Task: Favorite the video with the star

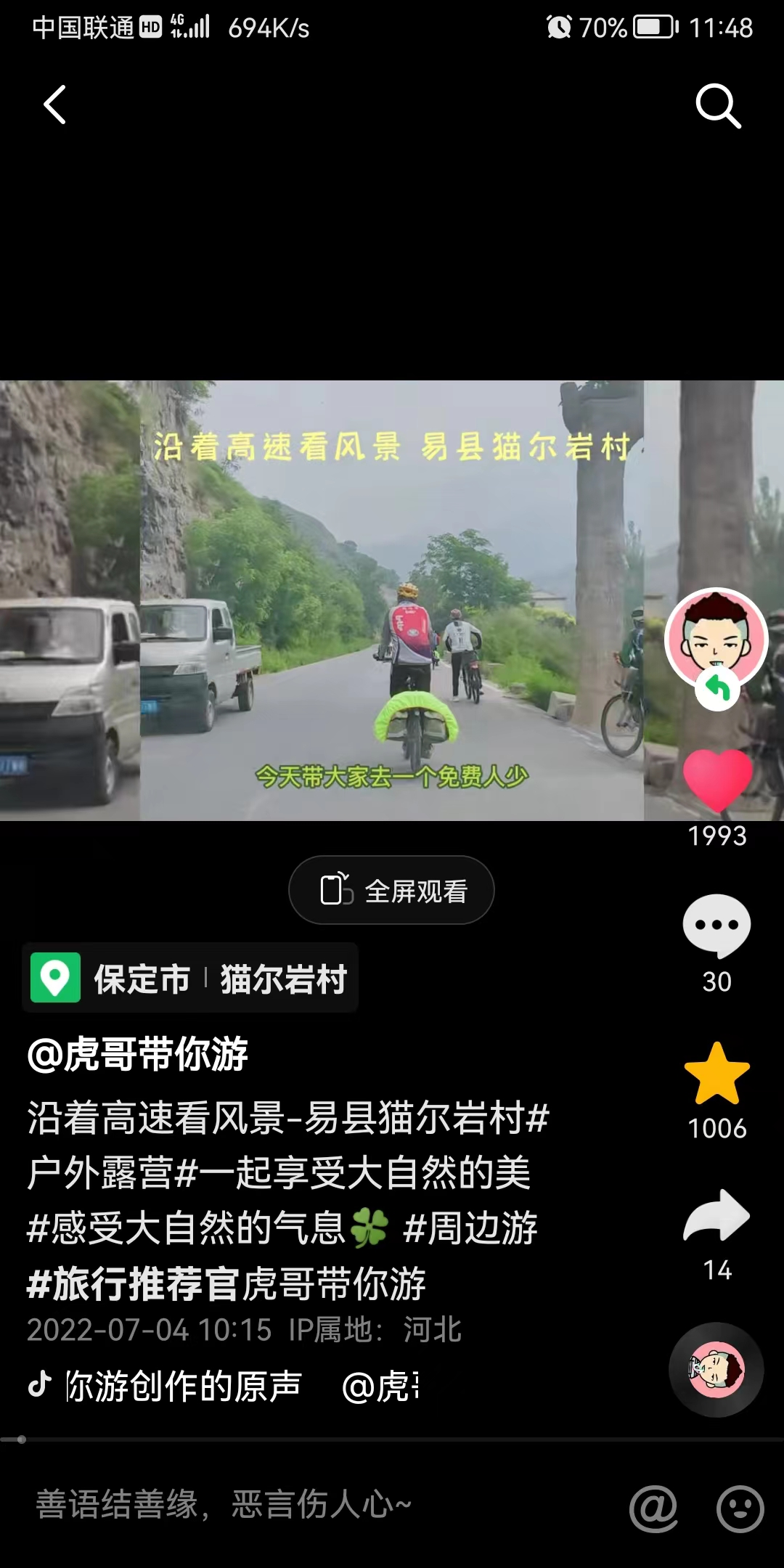Action: [x=716, y=1074]
